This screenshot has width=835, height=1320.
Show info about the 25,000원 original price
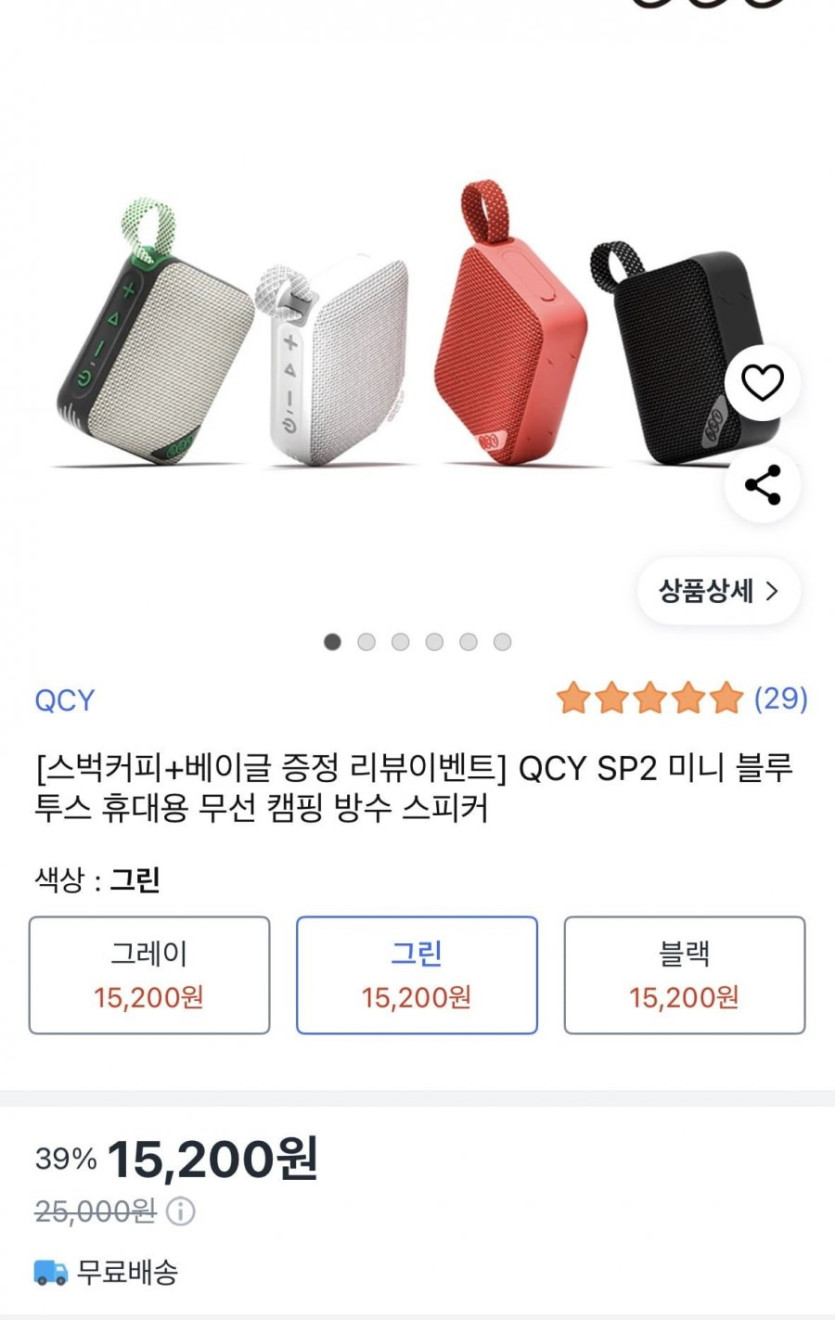(180, 1212)
